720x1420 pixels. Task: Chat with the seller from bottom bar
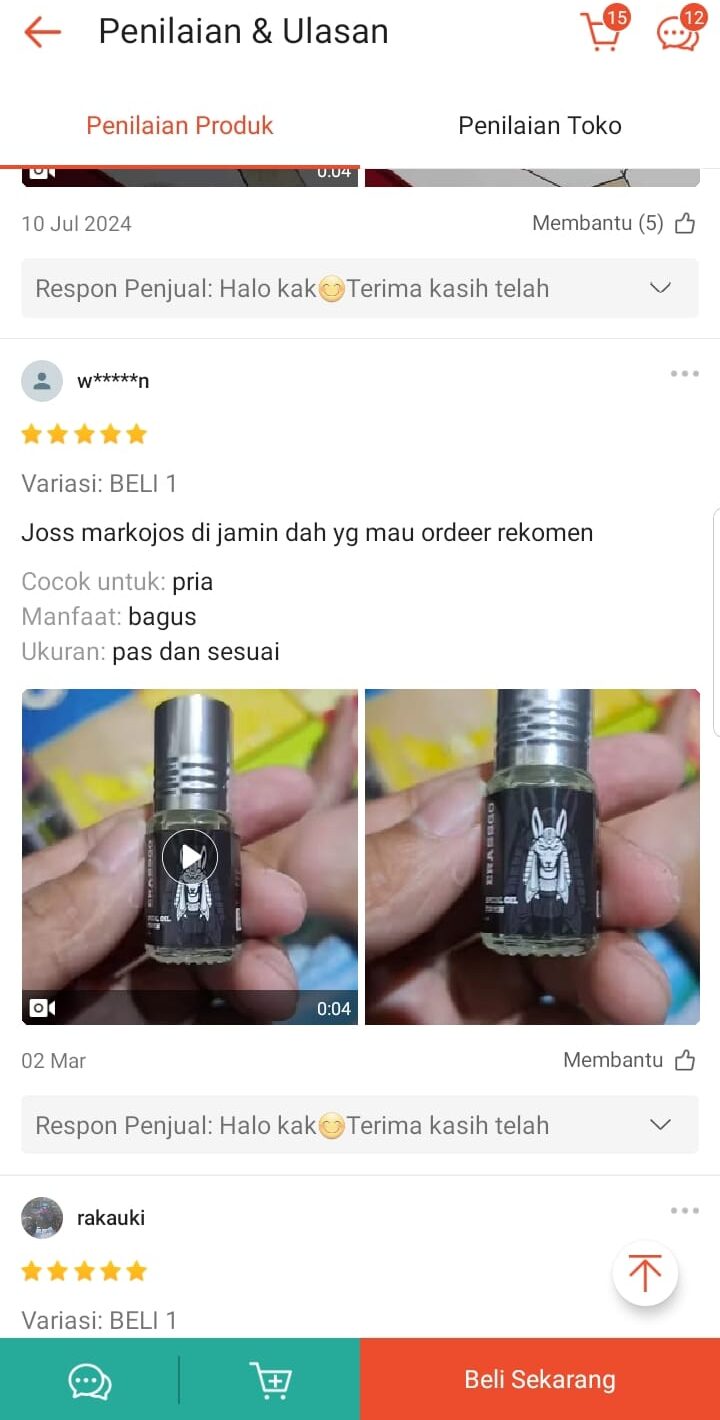point(89,1380)
